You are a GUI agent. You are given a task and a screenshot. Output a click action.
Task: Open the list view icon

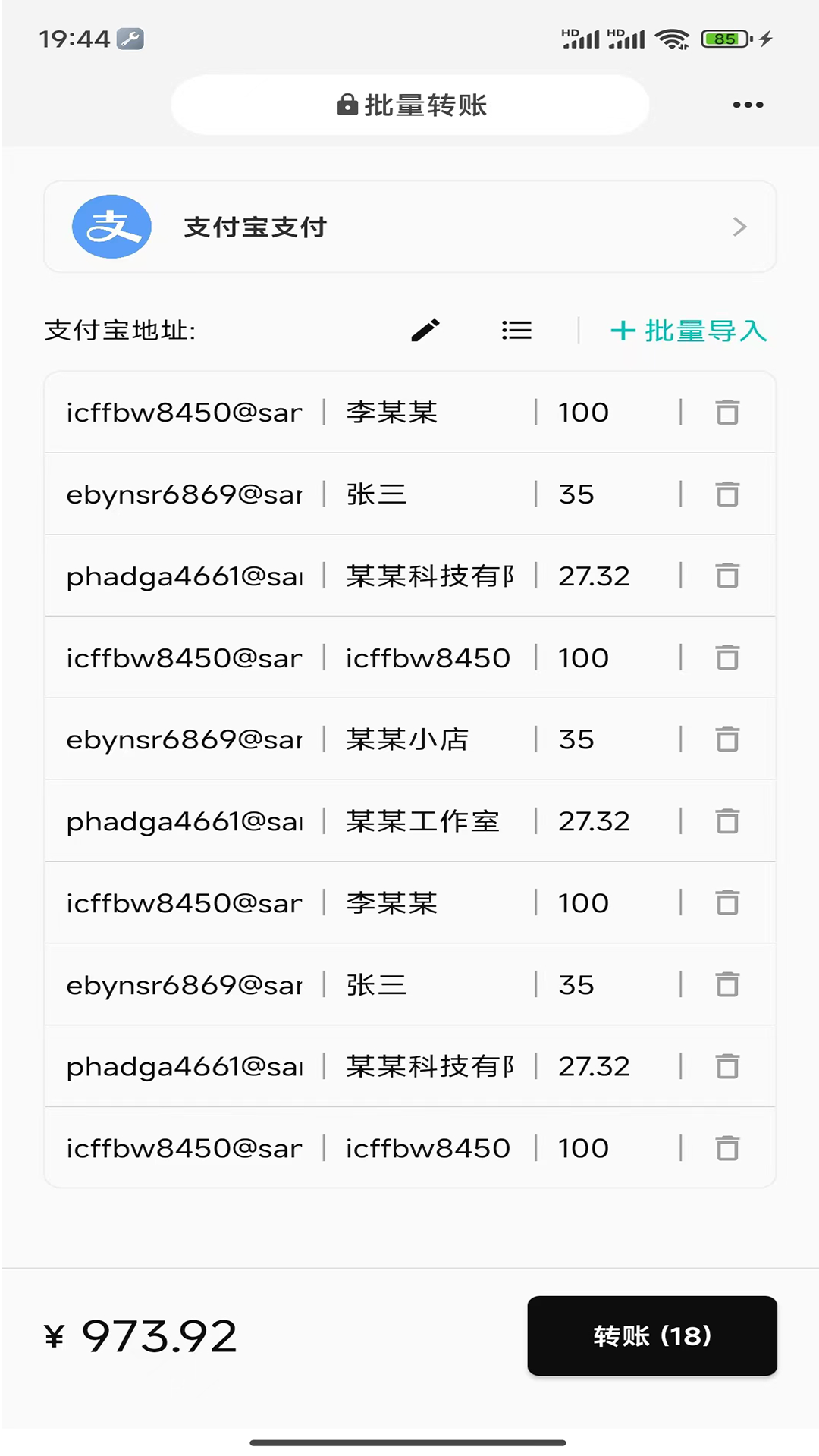516,331
